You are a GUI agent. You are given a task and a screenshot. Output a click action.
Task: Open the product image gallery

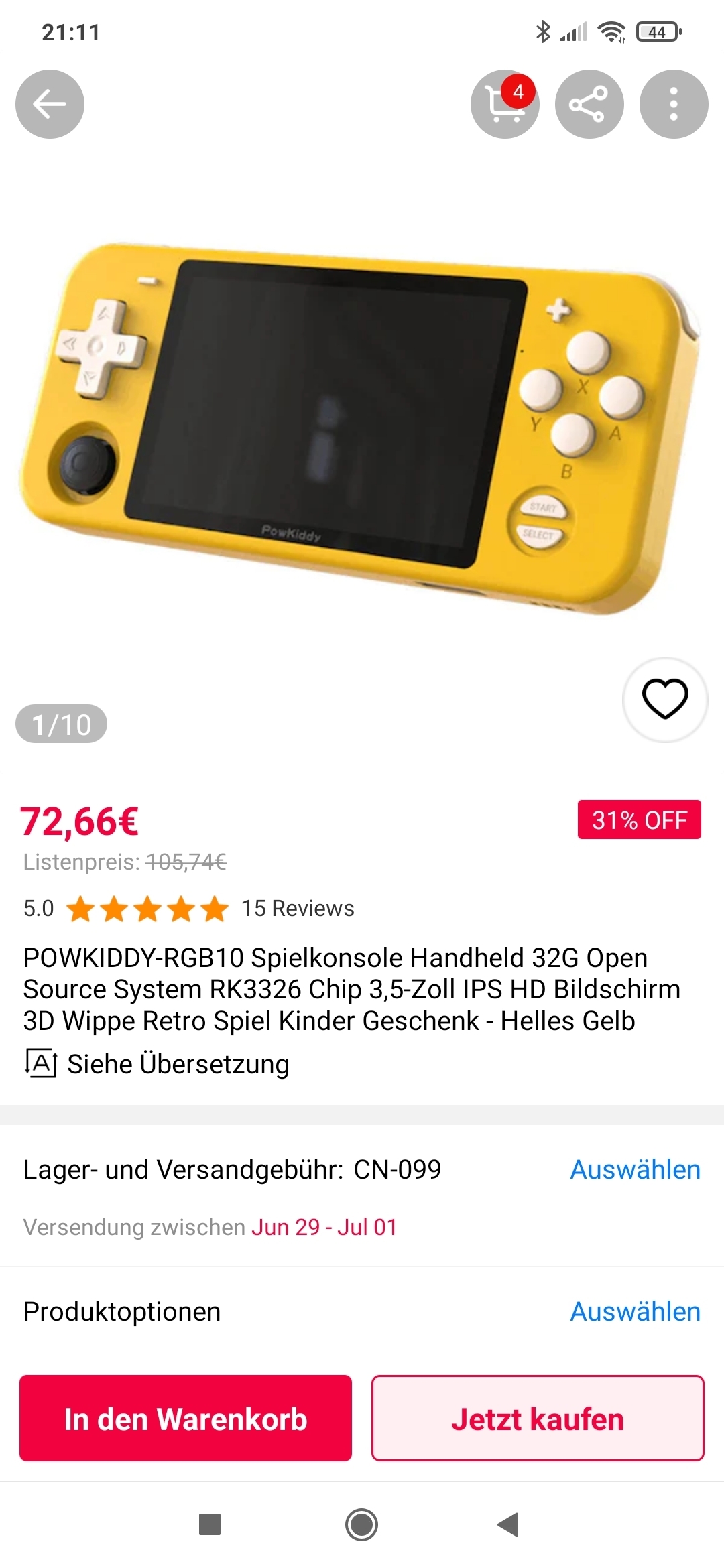(361, 429)
